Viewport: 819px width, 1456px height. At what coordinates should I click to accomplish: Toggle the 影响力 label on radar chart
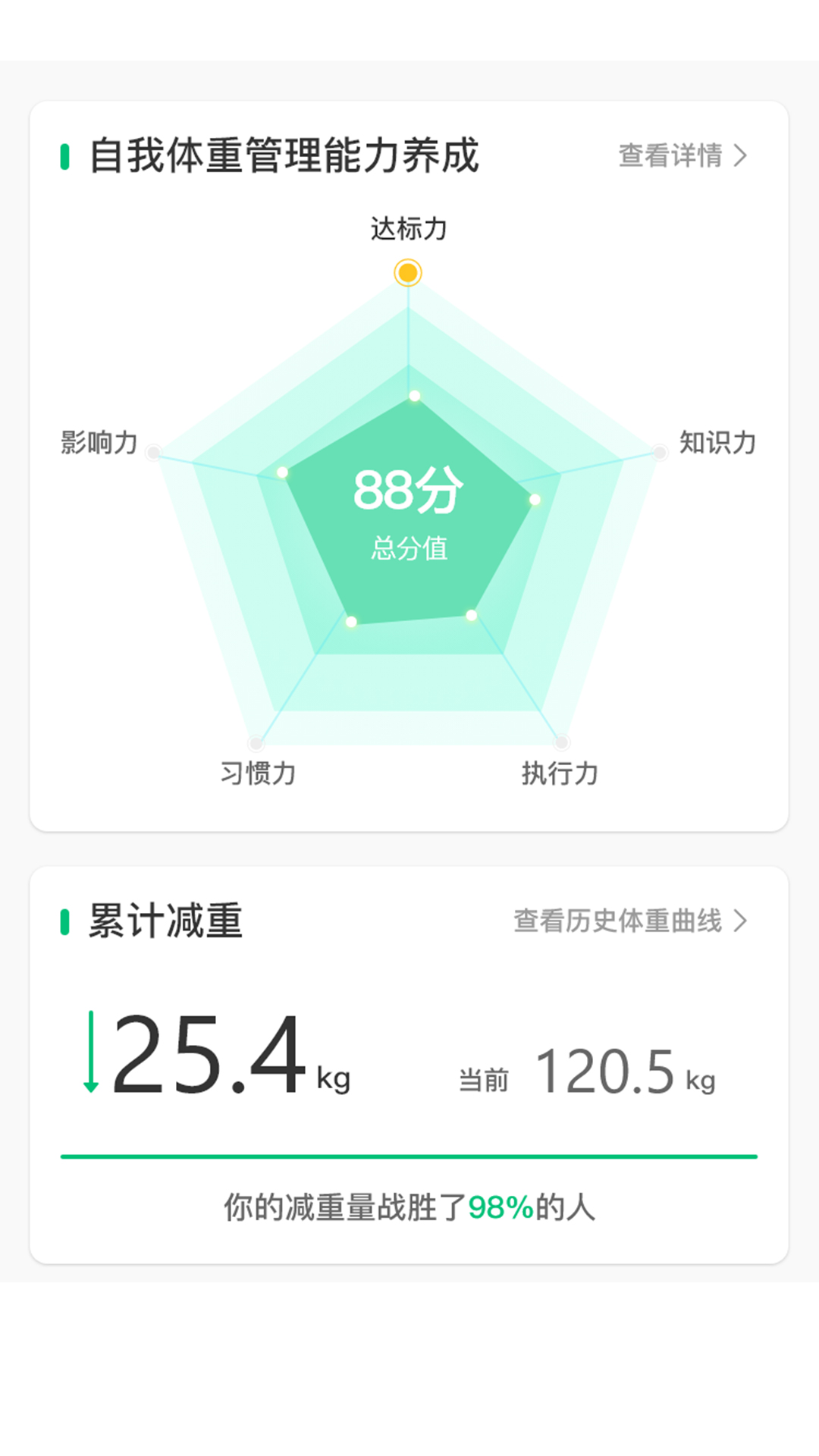tap(99, 442)
